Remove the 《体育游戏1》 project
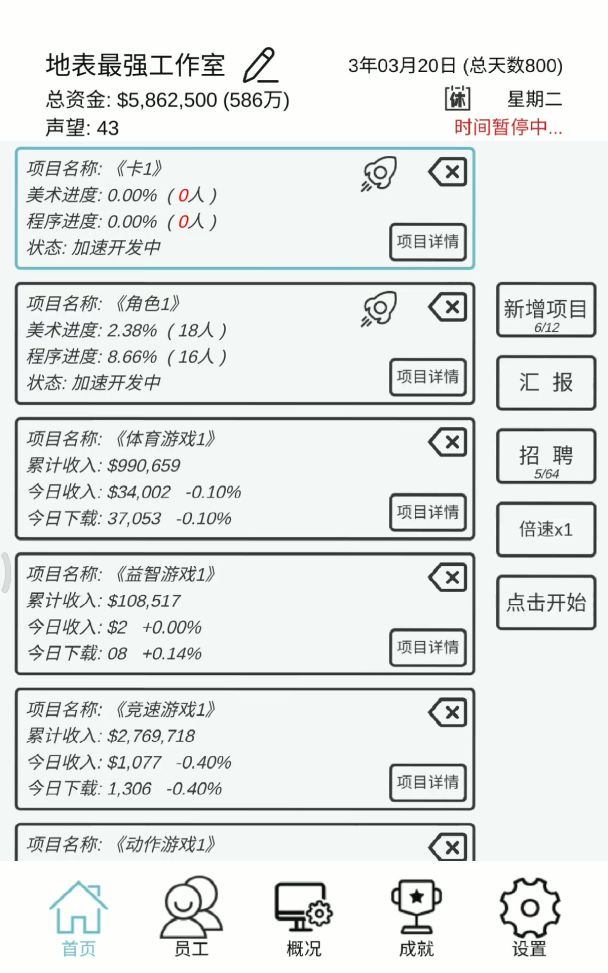The image size is (608, 973). click(447, 442)
